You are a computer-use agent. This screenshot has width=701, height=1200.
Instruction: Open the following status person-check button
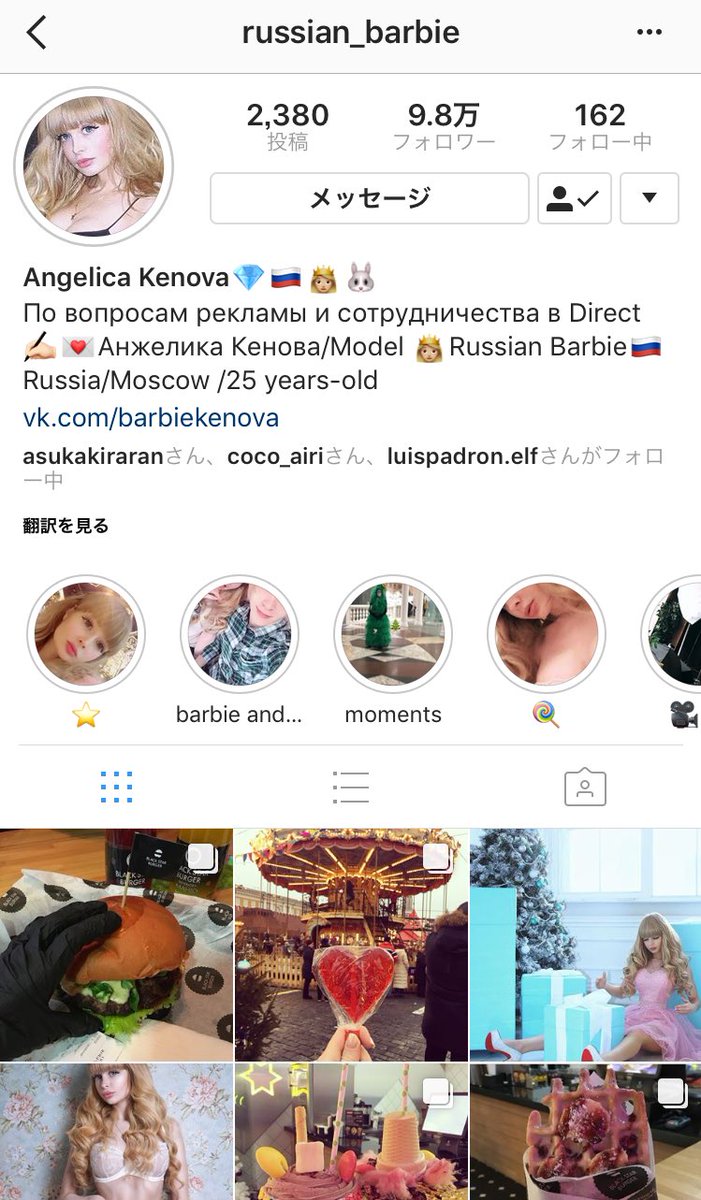click(x=574, y=198)
